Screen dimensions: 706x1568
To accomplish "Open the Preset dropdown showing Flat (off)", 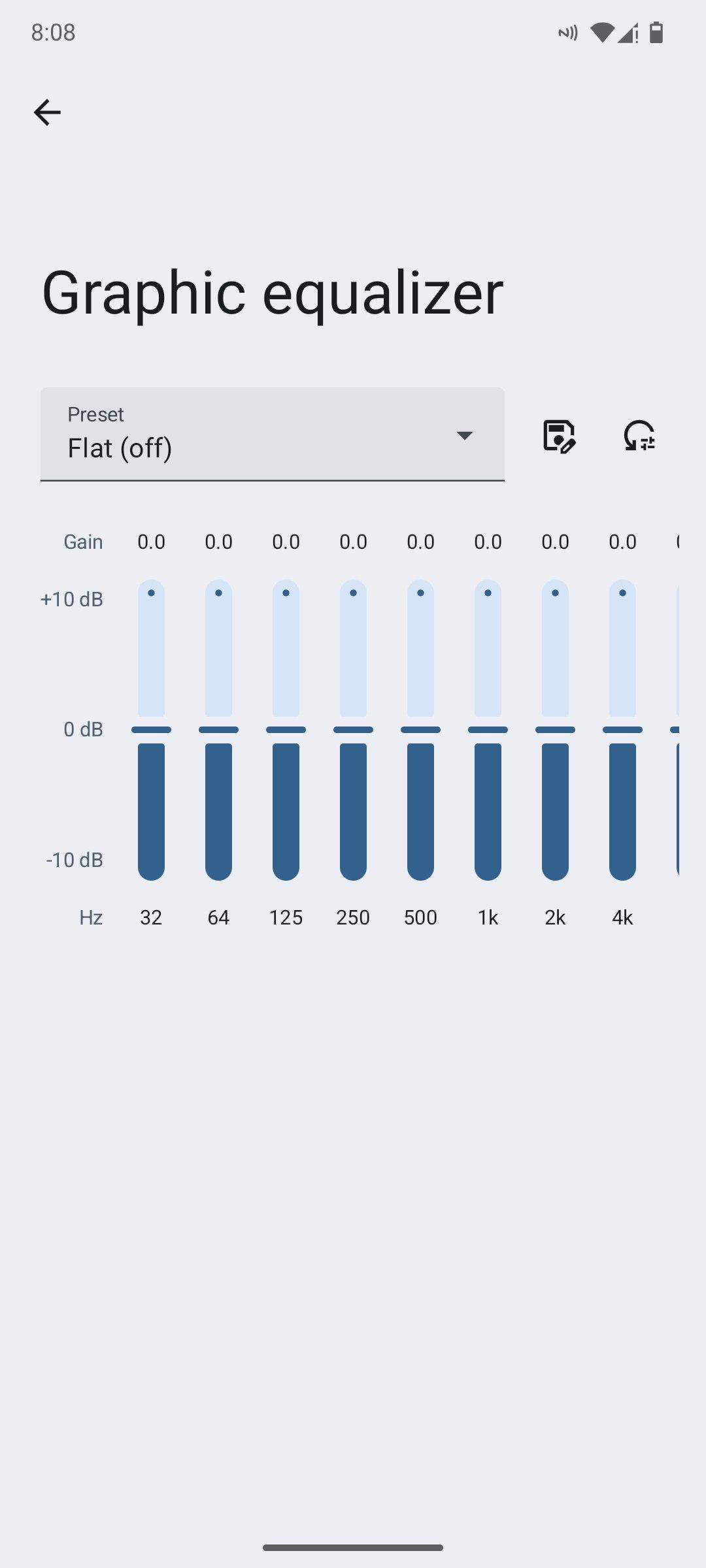I will pos(272,434).
